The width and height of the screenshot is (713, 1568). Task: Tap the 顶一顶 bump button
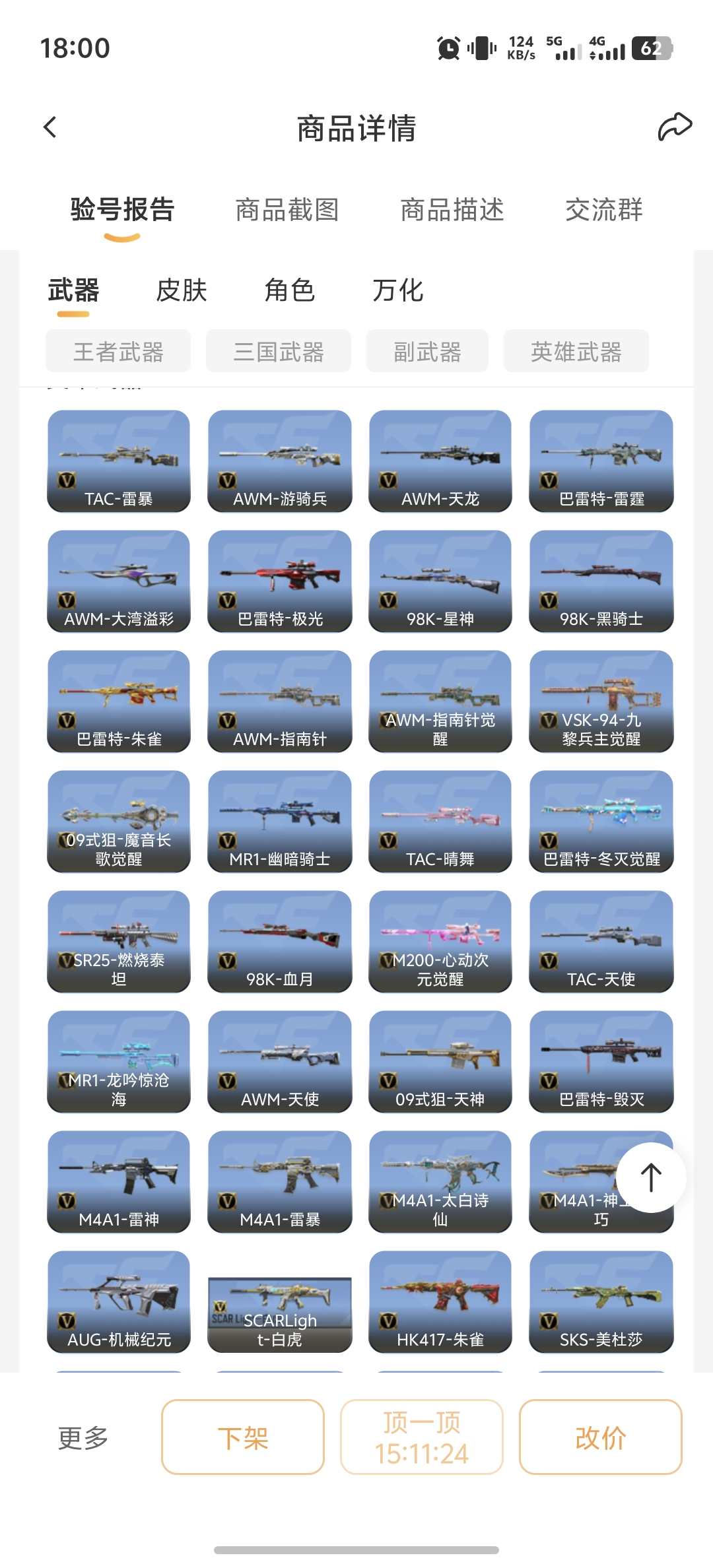pyautogui.click(x=422, y=1437)
